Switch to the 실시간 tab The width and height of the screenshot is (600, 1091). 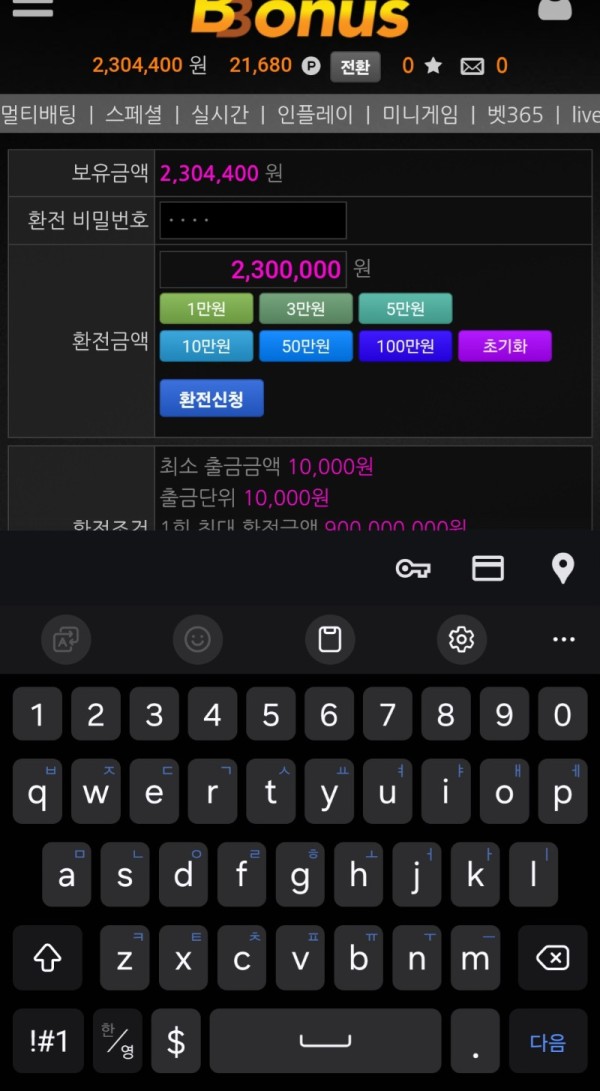click(x=219, y=114)
